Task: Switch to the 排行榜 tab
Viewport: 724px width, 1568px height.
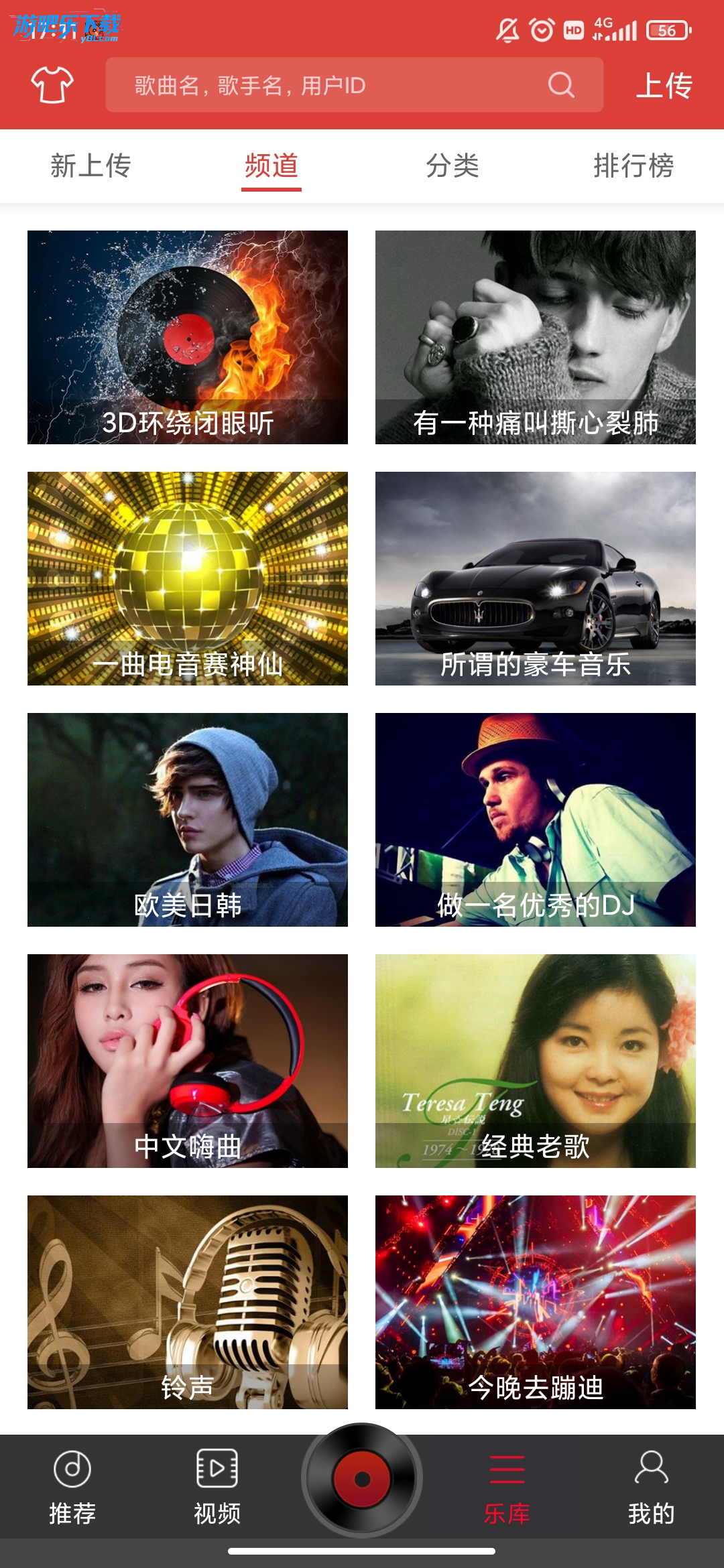Action: [633, 166]
